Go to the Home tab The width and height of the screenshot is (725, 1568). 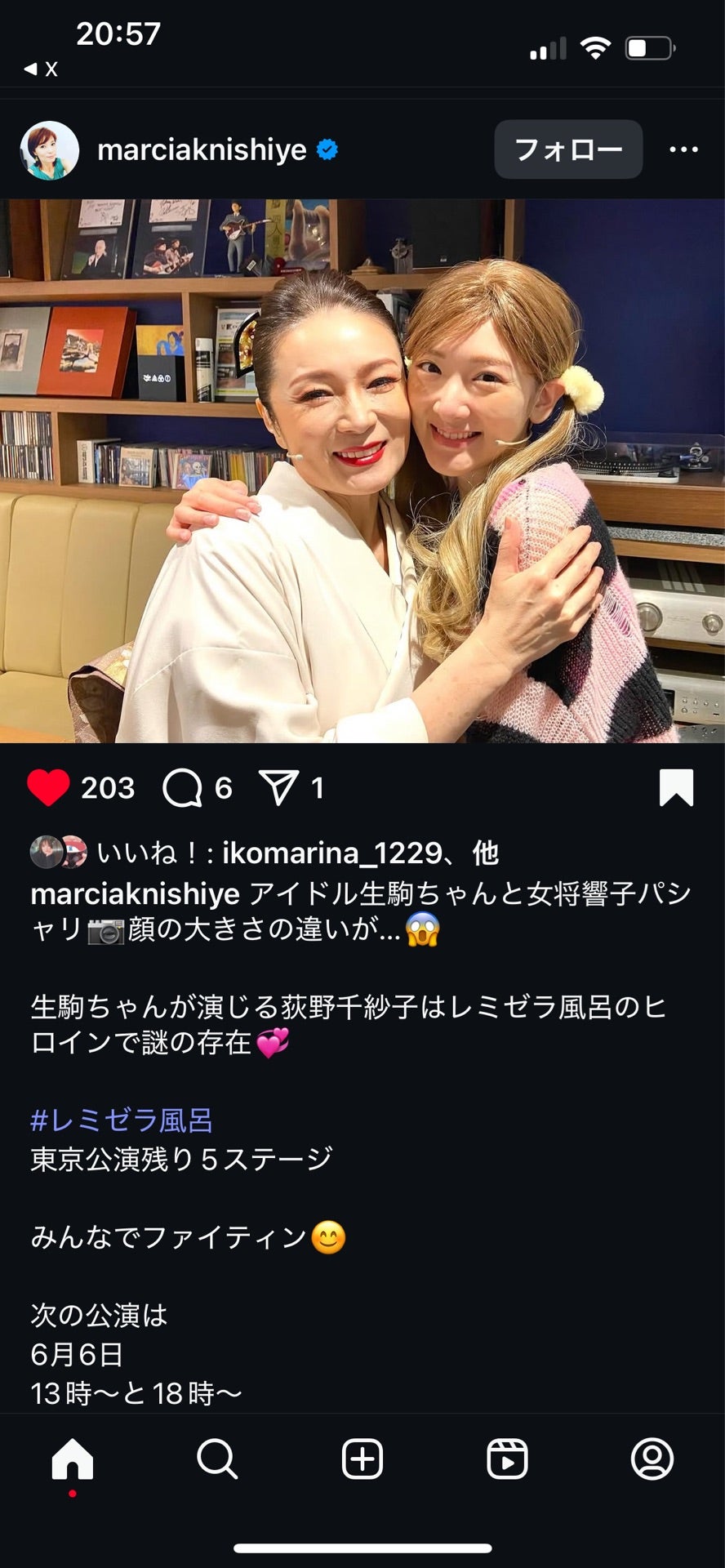click(x=73, y=1459)
